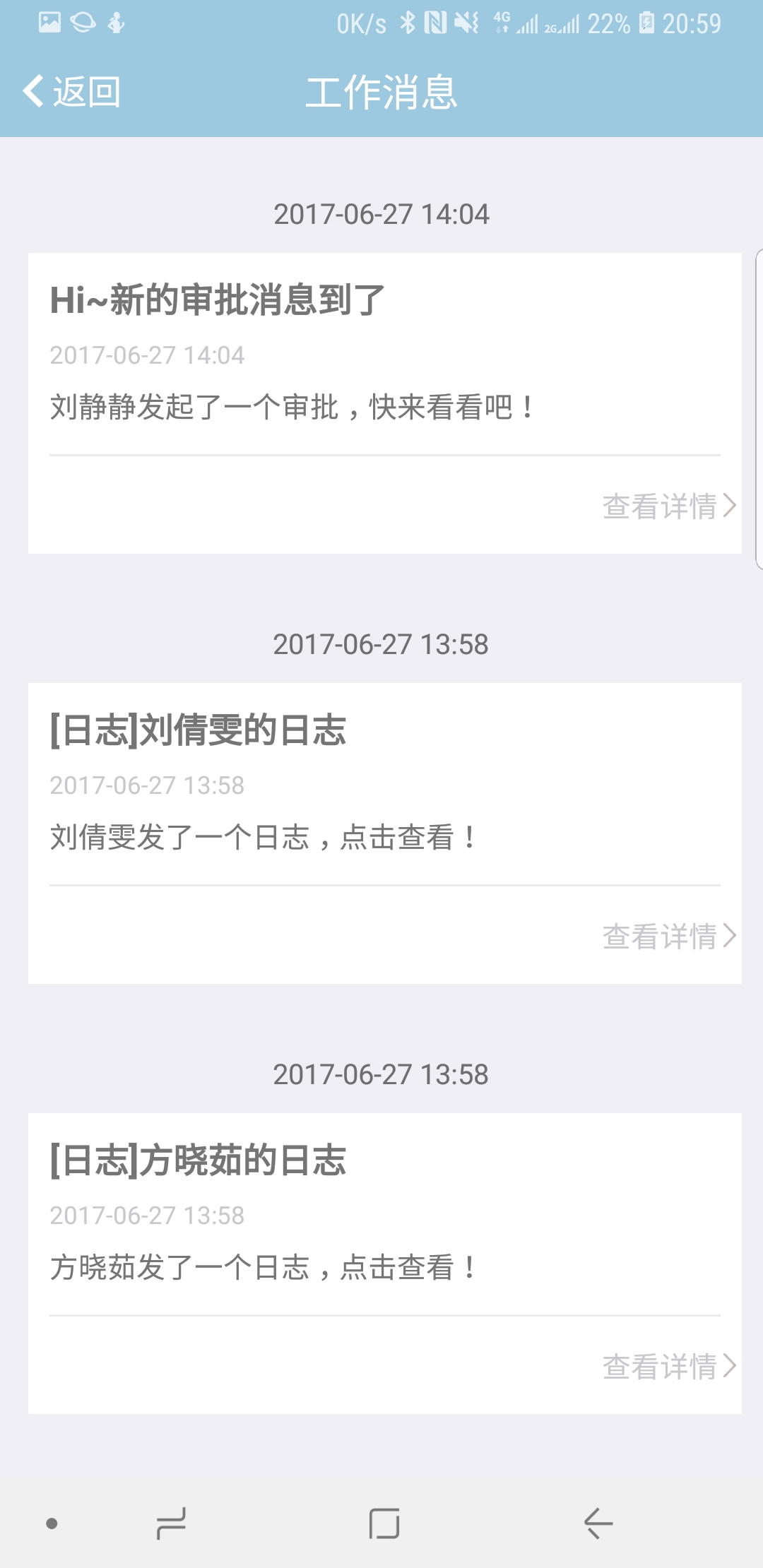
Task: Tap 查看详情 under the approval message
Action: pos(669,506)
